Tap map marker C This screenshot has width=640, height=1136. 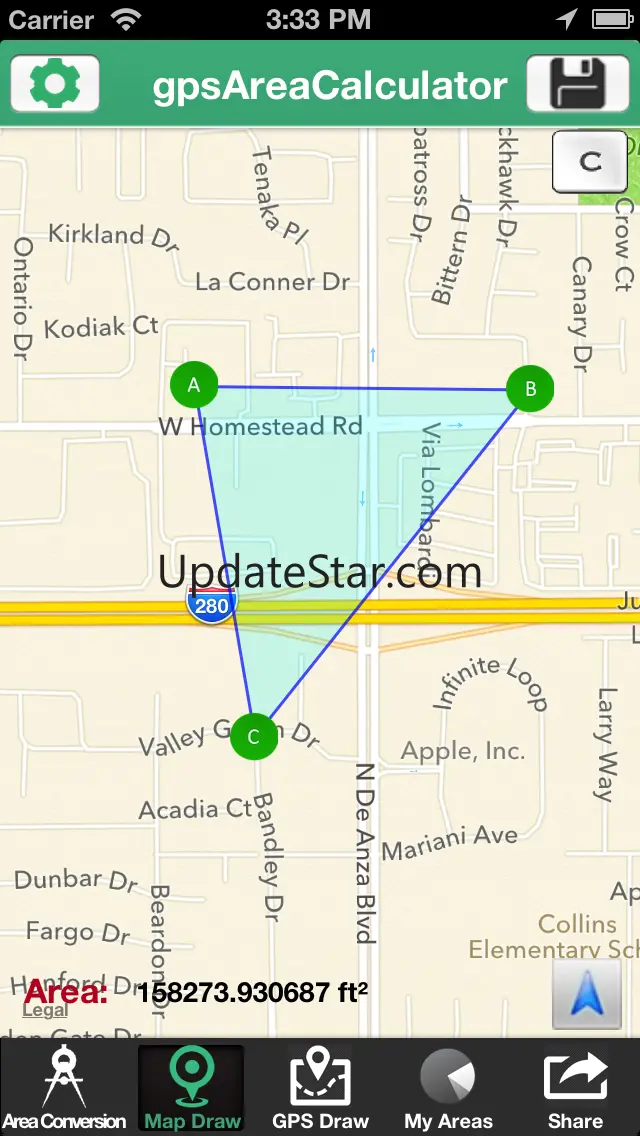tap(253, 737)
